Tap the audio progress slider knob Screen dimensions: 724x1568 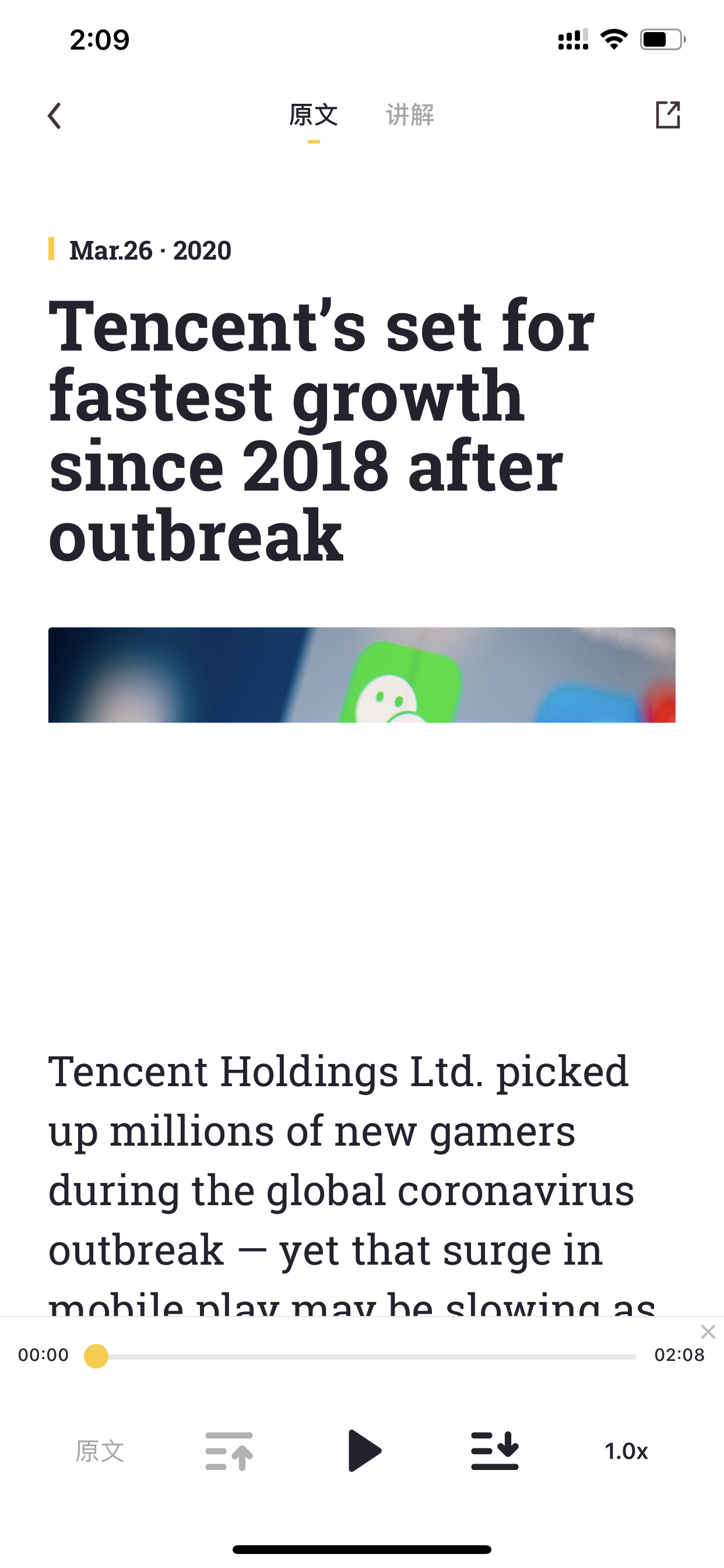coord(96,1356)
